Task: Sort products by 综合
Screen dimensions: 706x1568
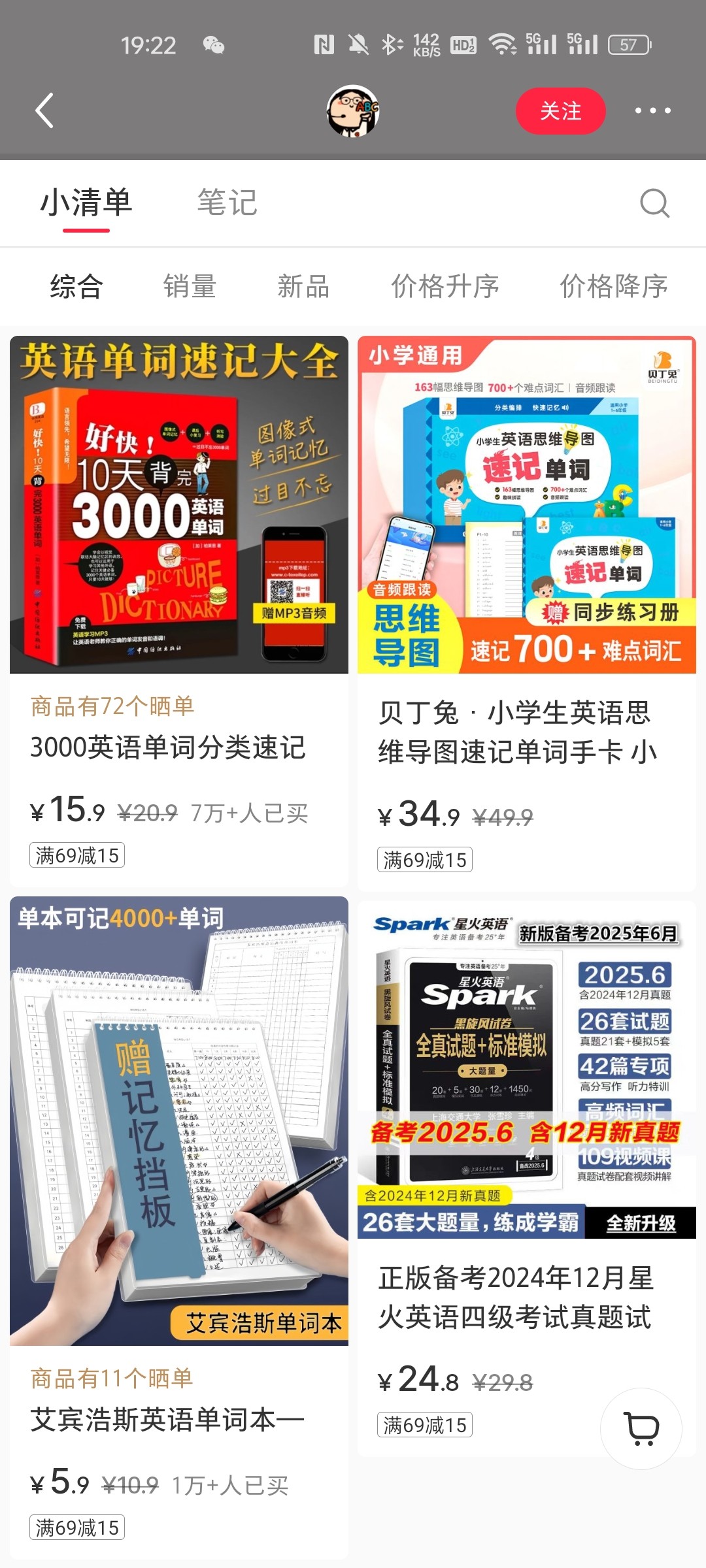Action: coord(76,286)
